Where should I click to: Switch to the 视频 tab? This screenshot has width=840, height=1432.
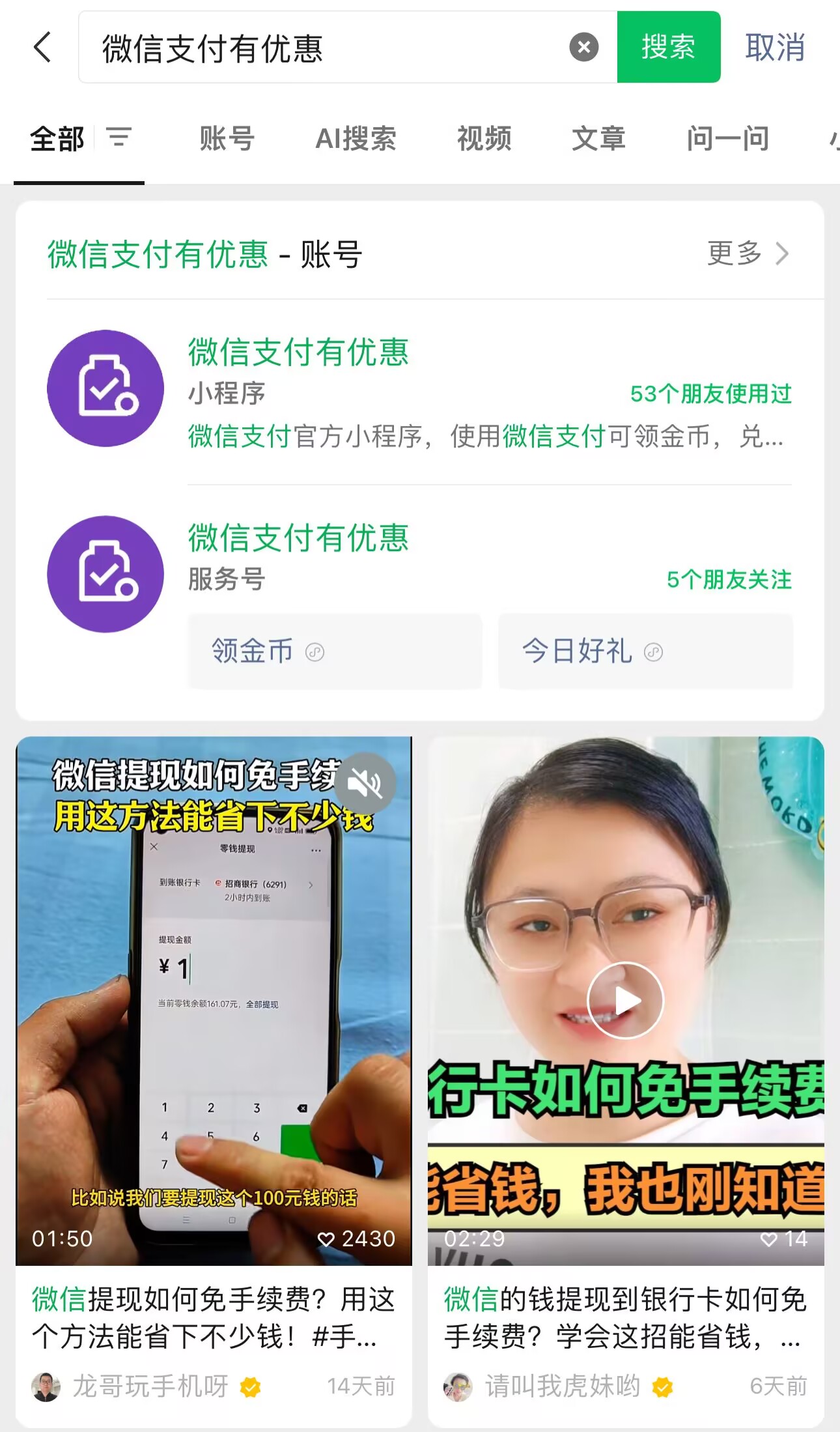click(484, 139)
